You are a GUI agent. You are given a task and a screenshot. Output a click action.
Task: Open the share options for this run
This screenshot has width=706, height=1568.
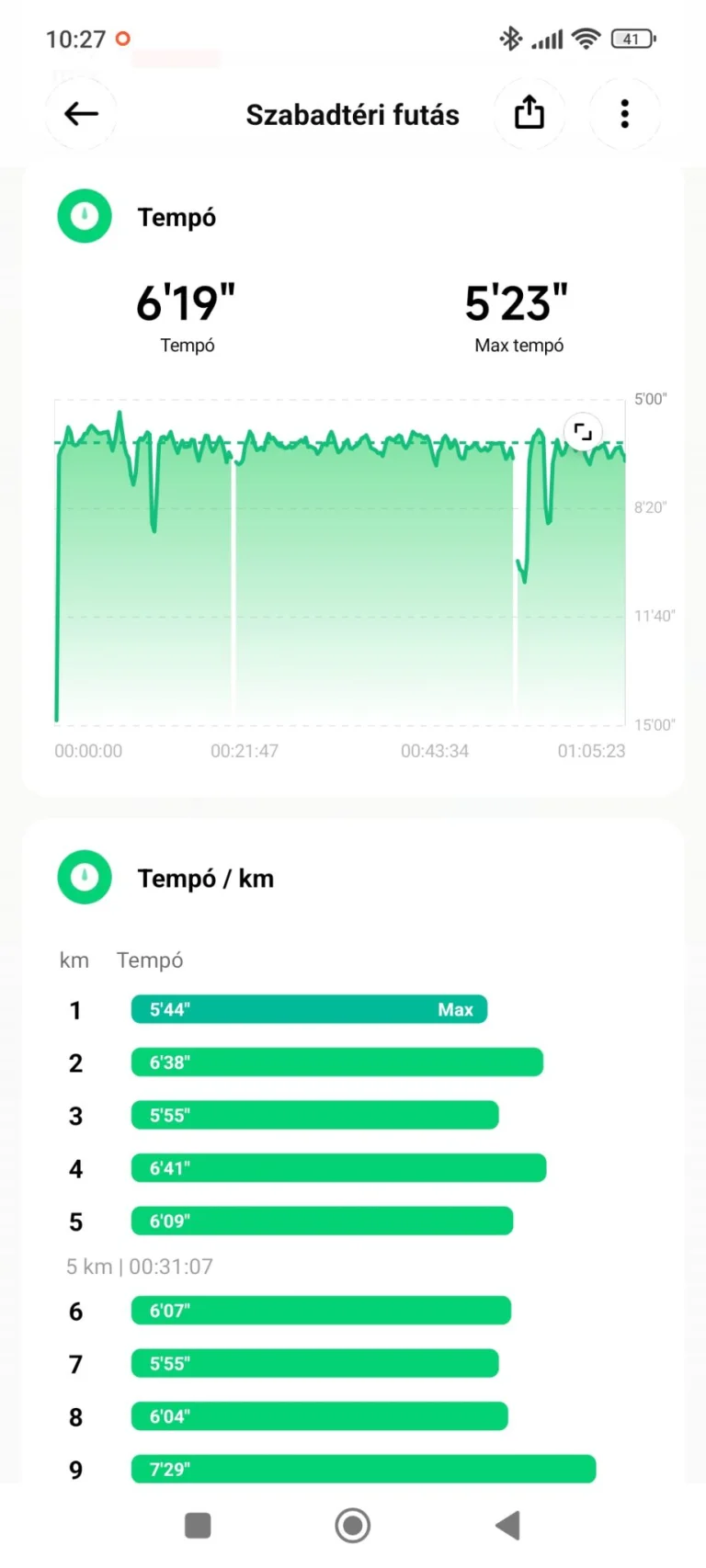pos(529,114)
